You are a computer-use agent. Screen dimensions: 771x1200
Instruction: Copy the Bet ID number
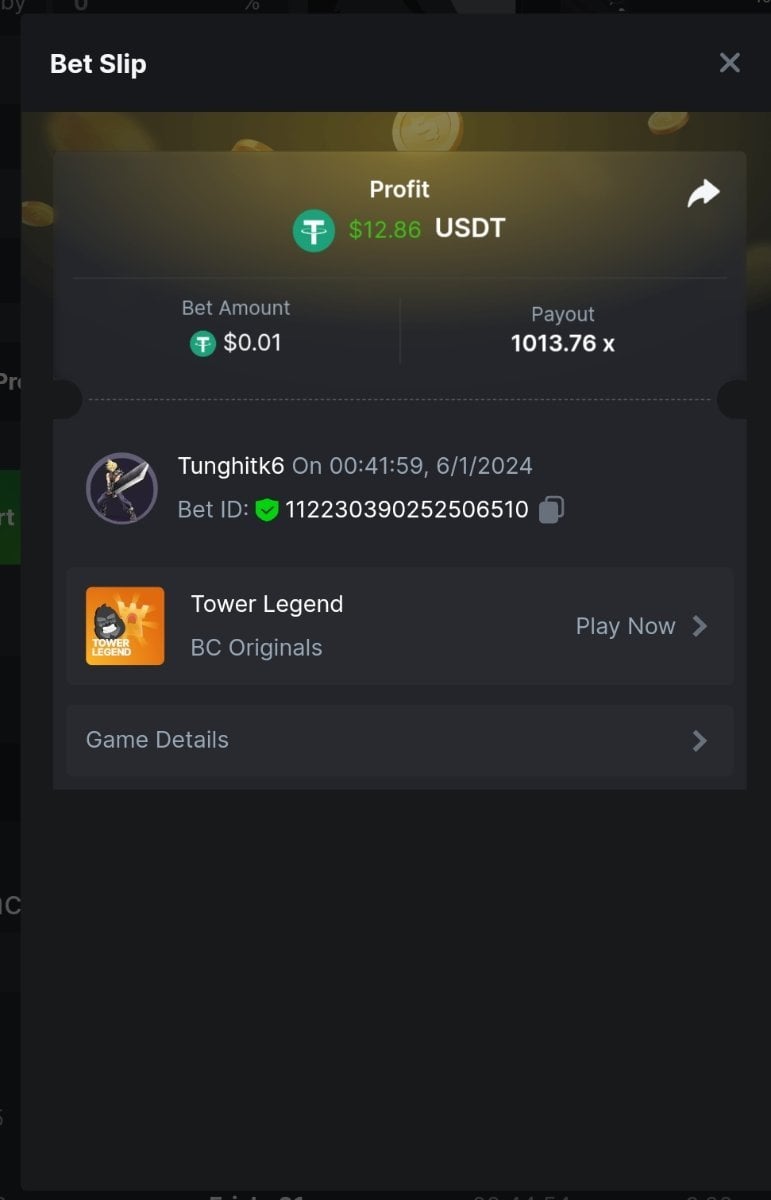[x=551, y=510]
